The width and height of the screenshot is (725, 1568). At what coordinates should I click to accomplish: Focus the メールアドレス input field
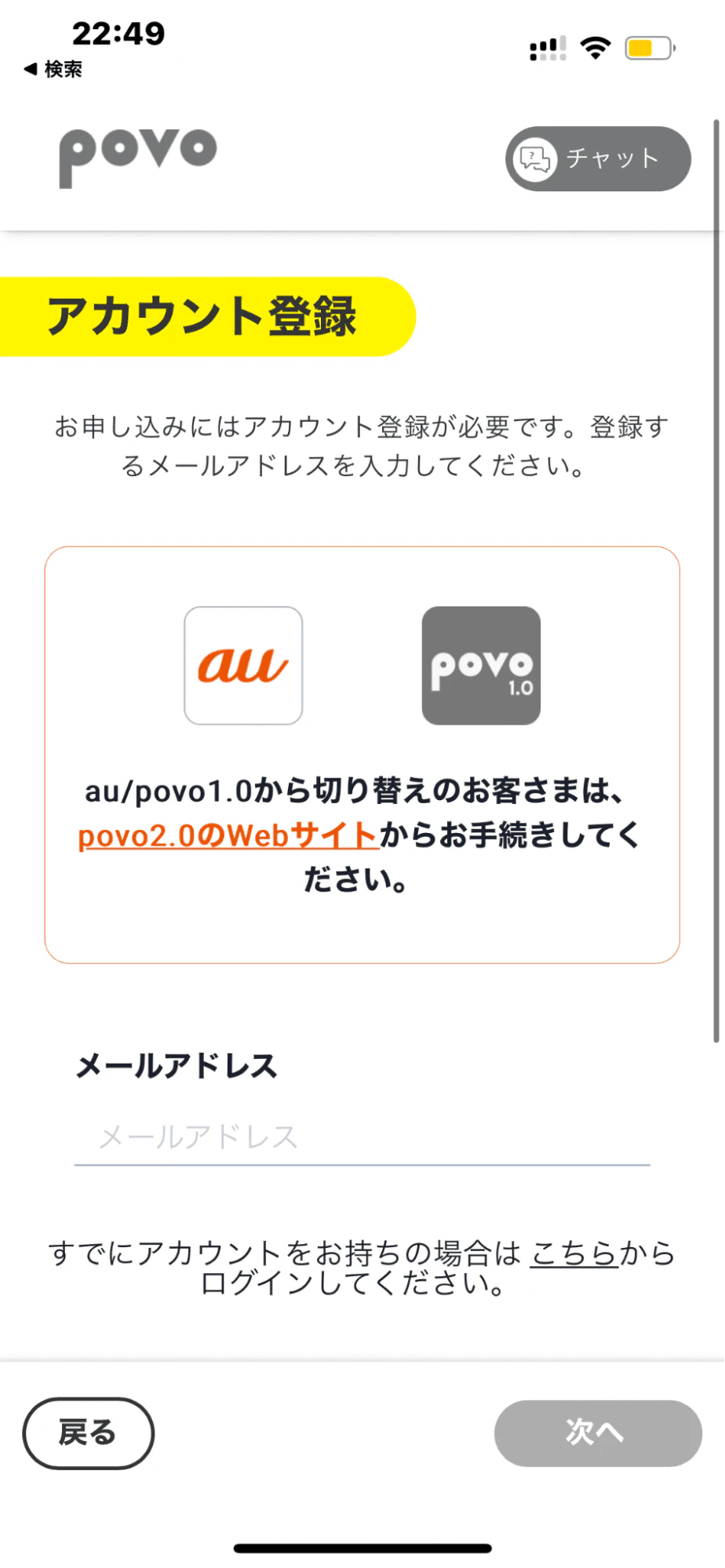362,1137
